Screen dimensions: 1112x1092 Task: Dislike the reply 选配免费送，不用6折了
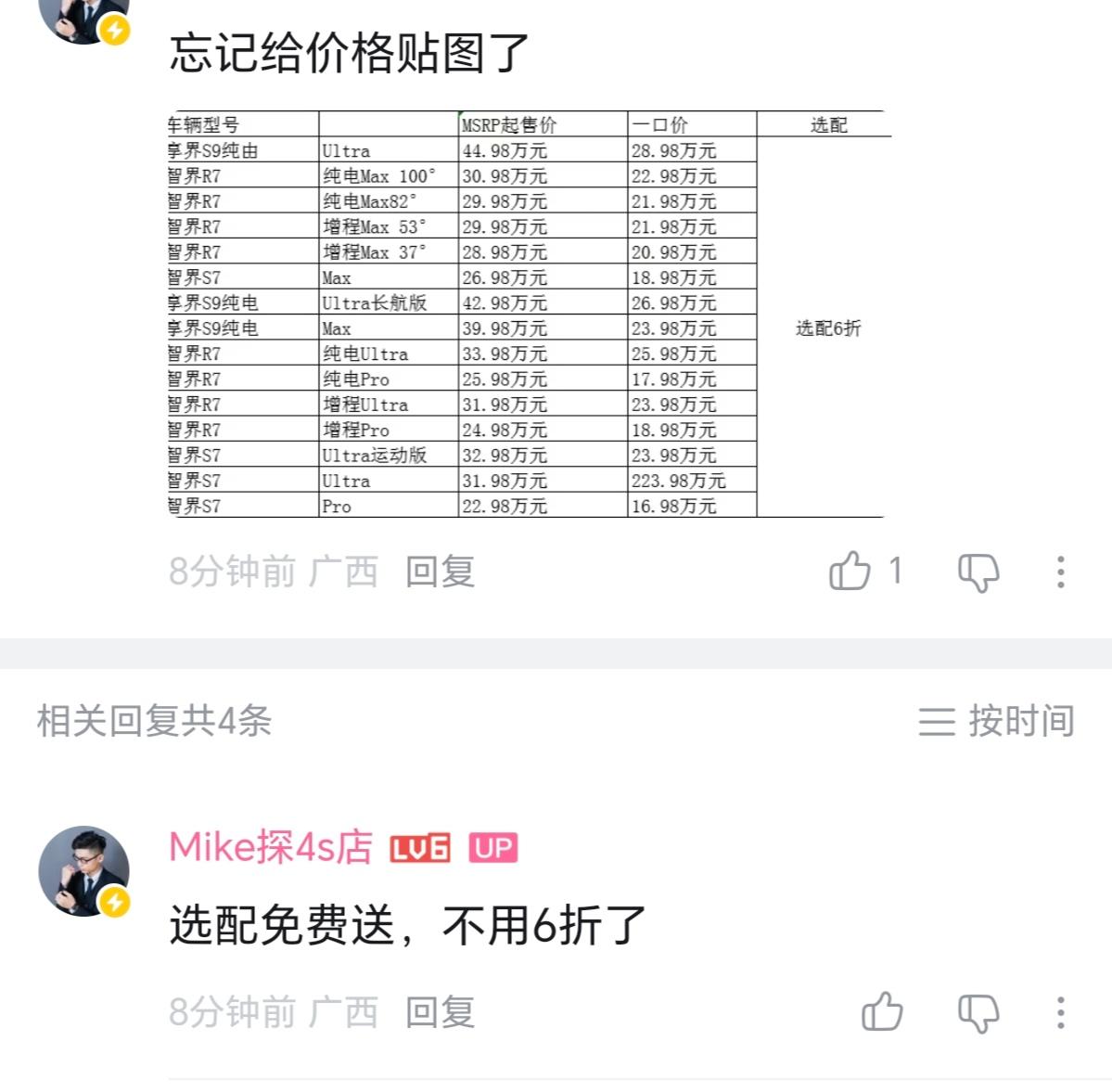coord(978,1012)
